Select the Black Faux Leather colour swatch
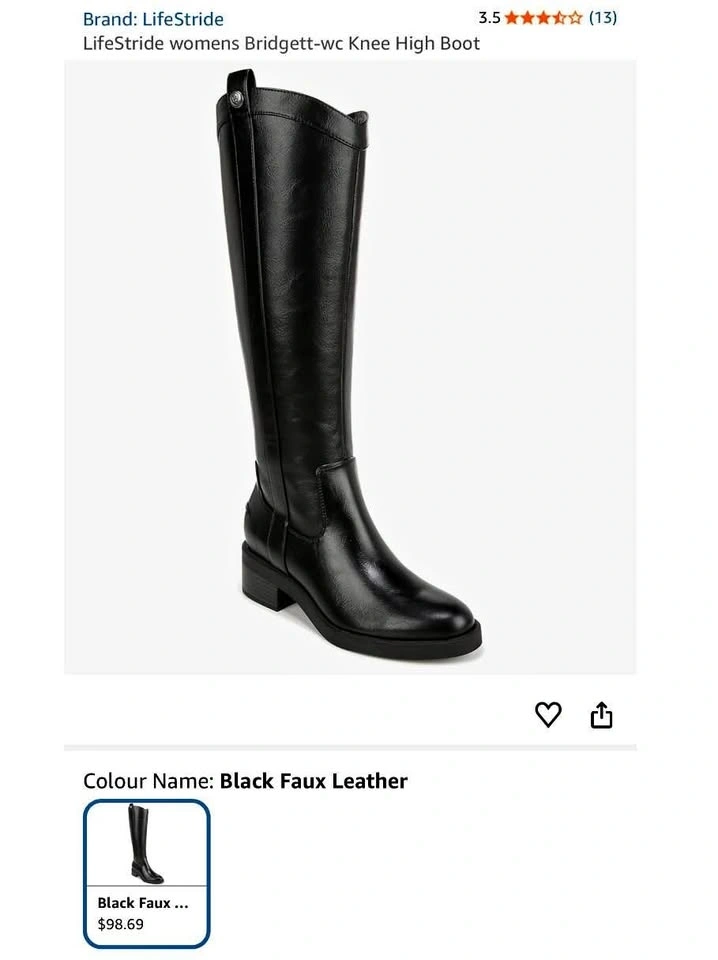Screen dimensions: 718x960 pos(147,873)
